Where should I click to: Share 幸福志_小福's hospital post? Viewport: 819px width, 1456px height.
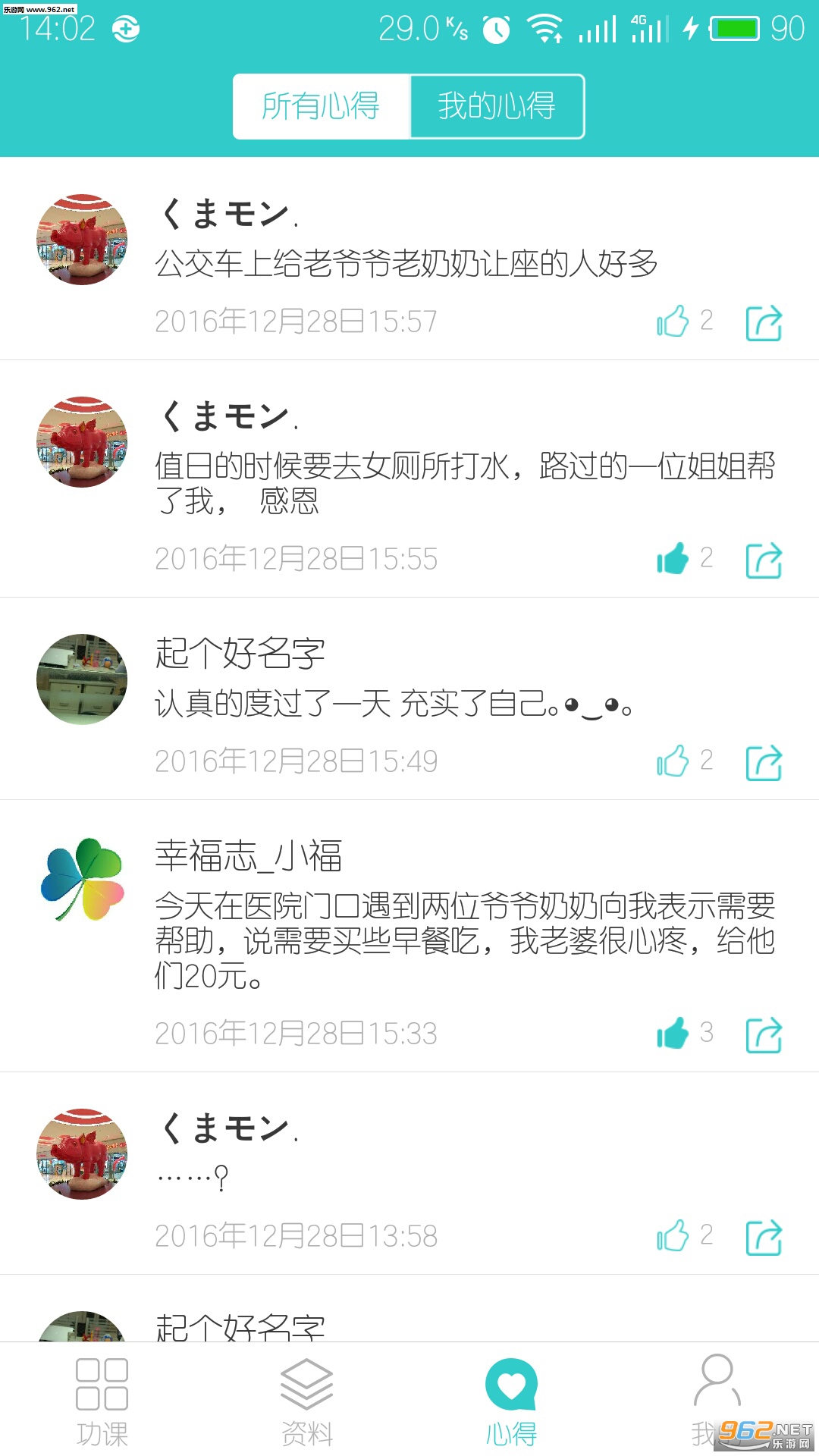tap(763, 1035)
